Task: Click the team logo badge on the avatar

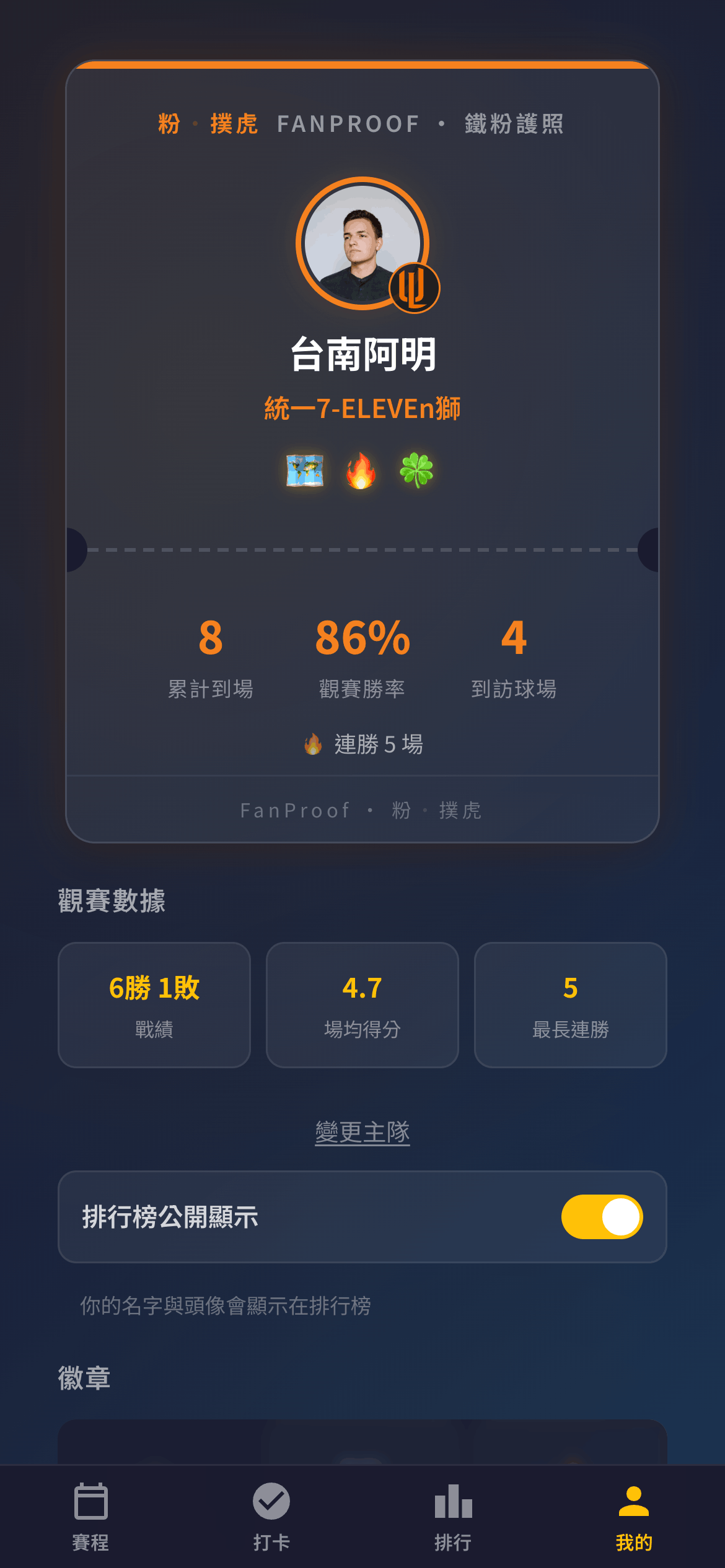Action: [414, 289]
